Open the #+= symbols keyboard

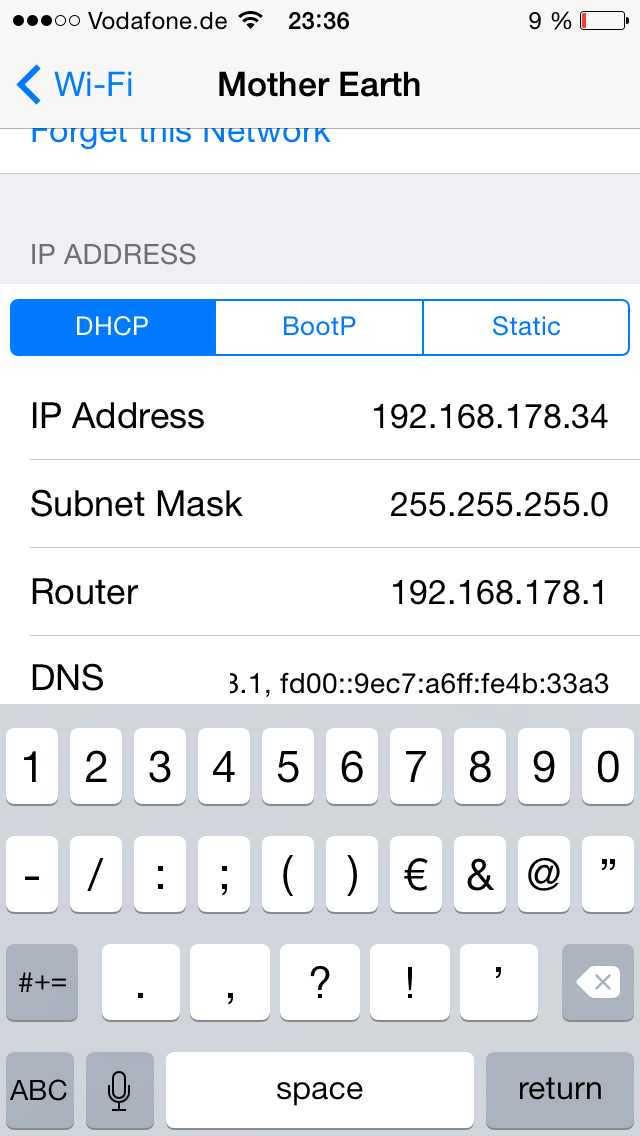coord(42,983)
